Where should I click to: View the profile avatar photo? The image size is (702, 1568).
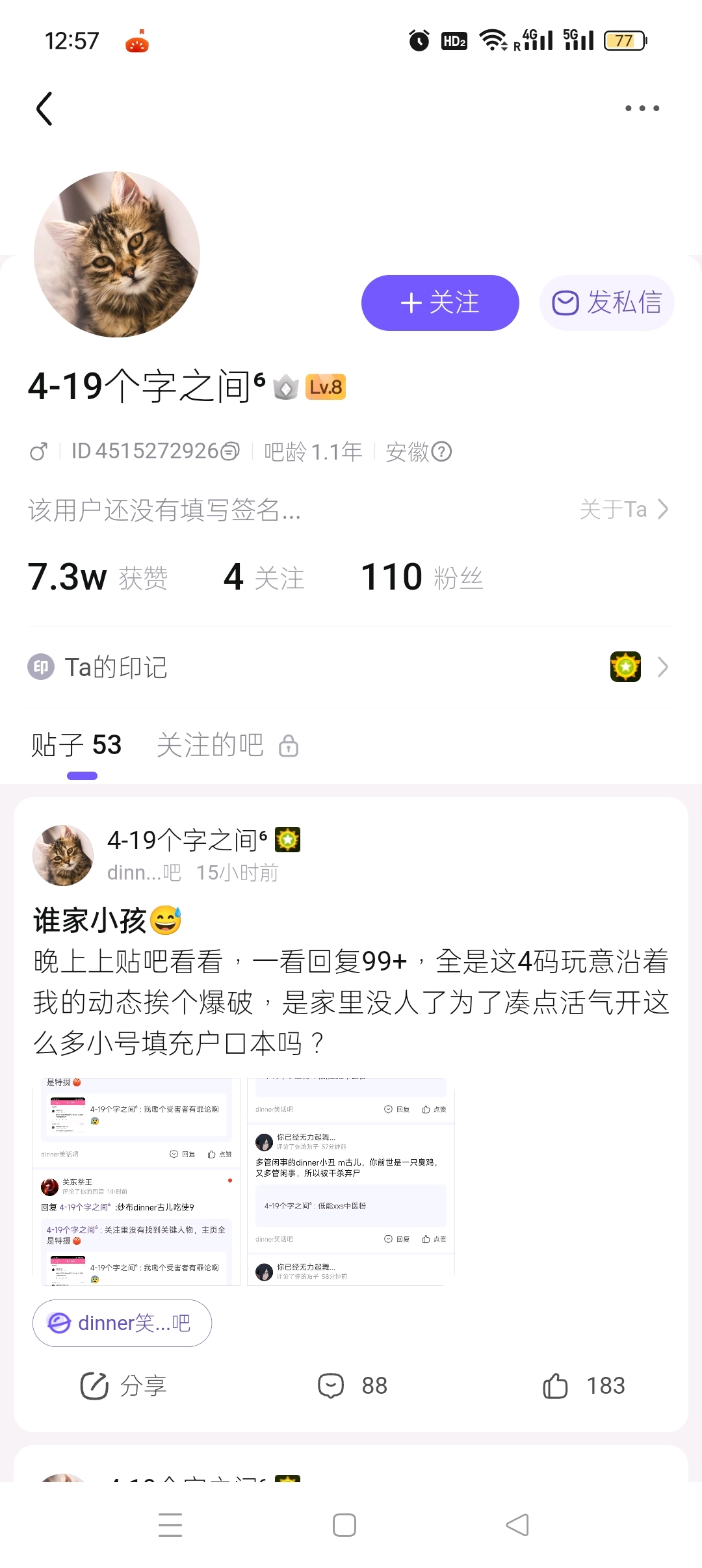(x=117, y=254)
